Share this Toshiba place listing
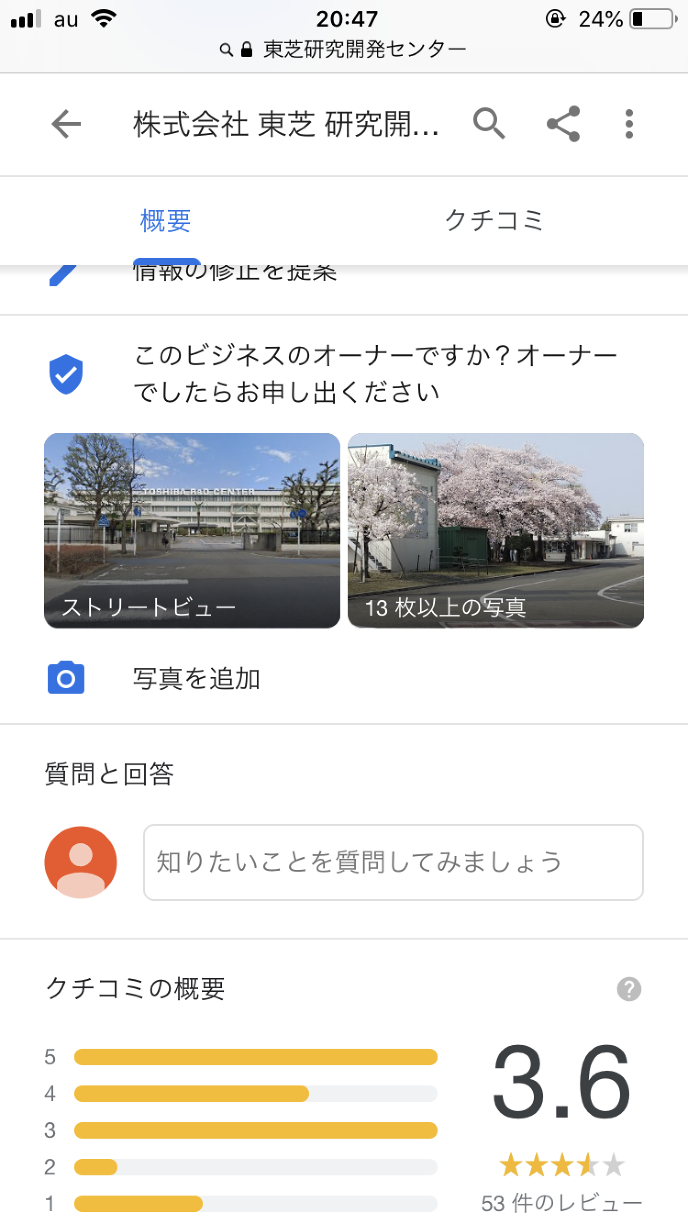Image resolution: width=688 pixels, height=1224 pixels. (563, 124)
